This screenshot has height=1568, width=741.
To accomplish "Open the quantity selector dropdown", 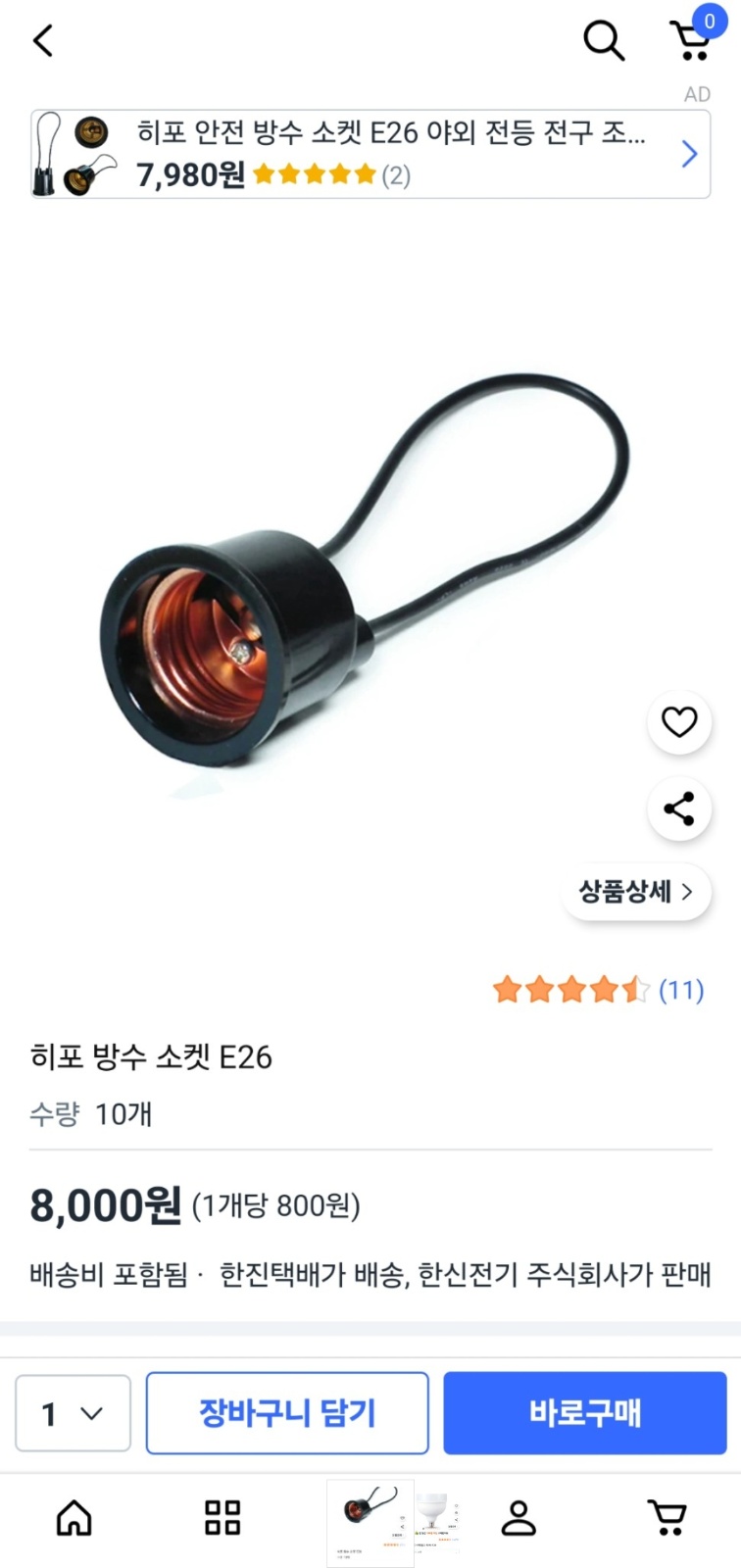I will coord(72,1413).
